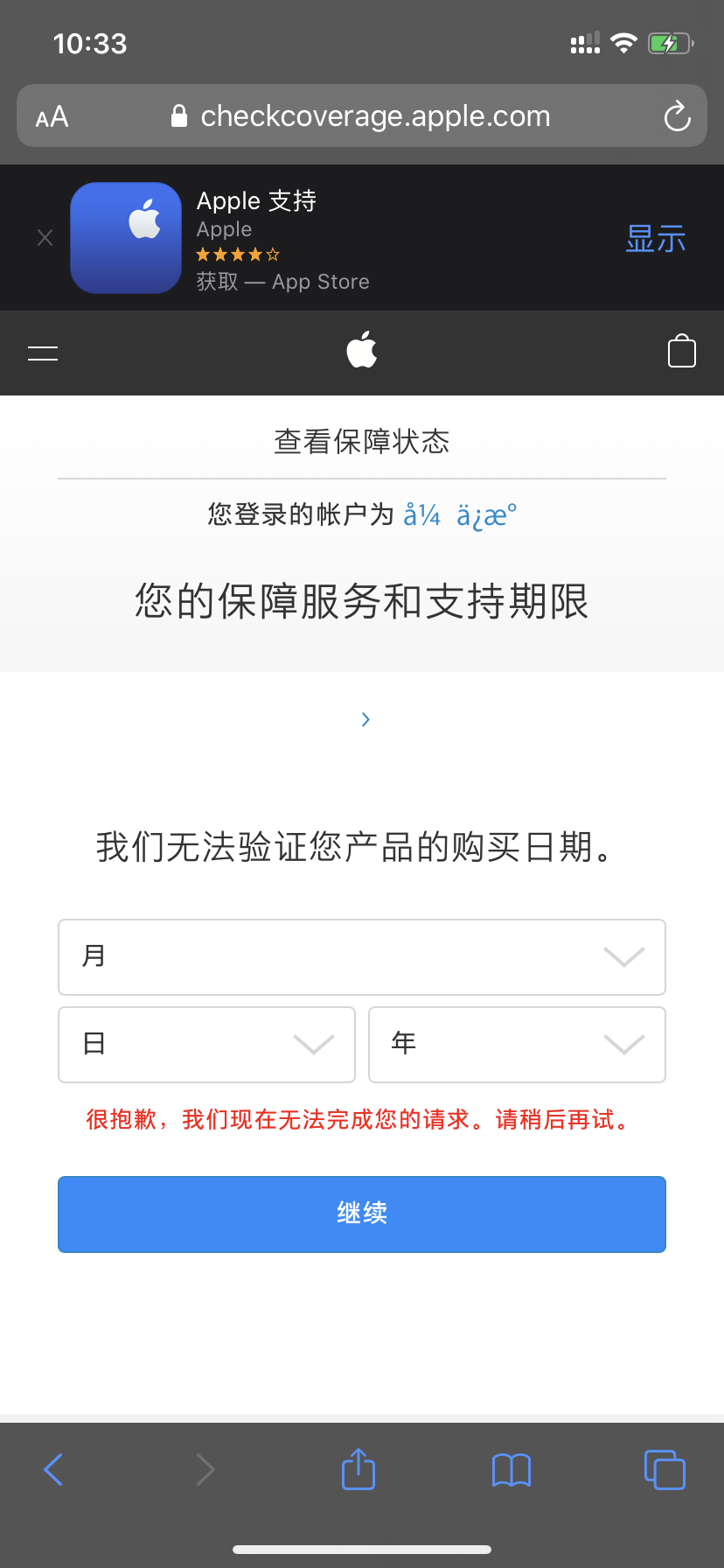Tap the blue 继续 button
The height and width of the screenshot is (1568, 724).
361,1214
